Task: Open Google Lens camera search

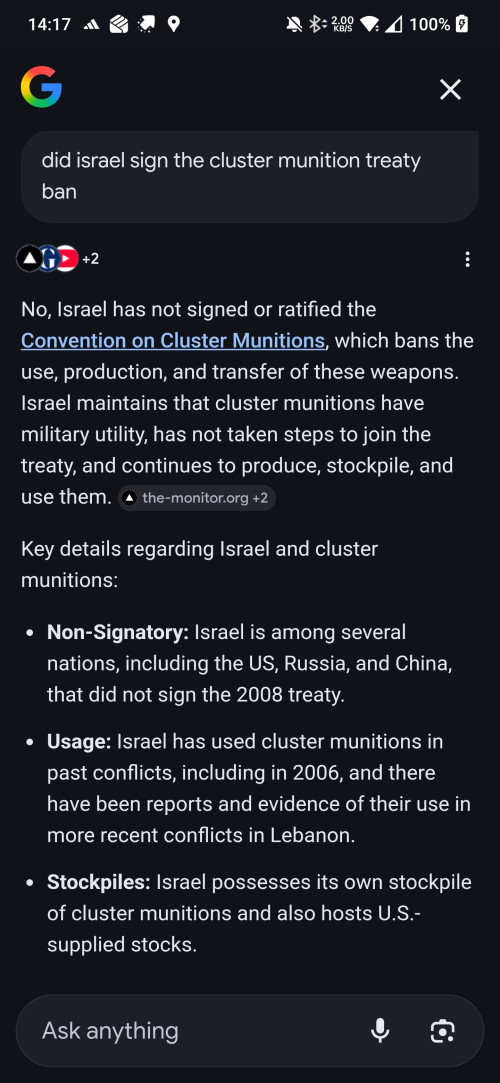Action: tap(442, 1031)
